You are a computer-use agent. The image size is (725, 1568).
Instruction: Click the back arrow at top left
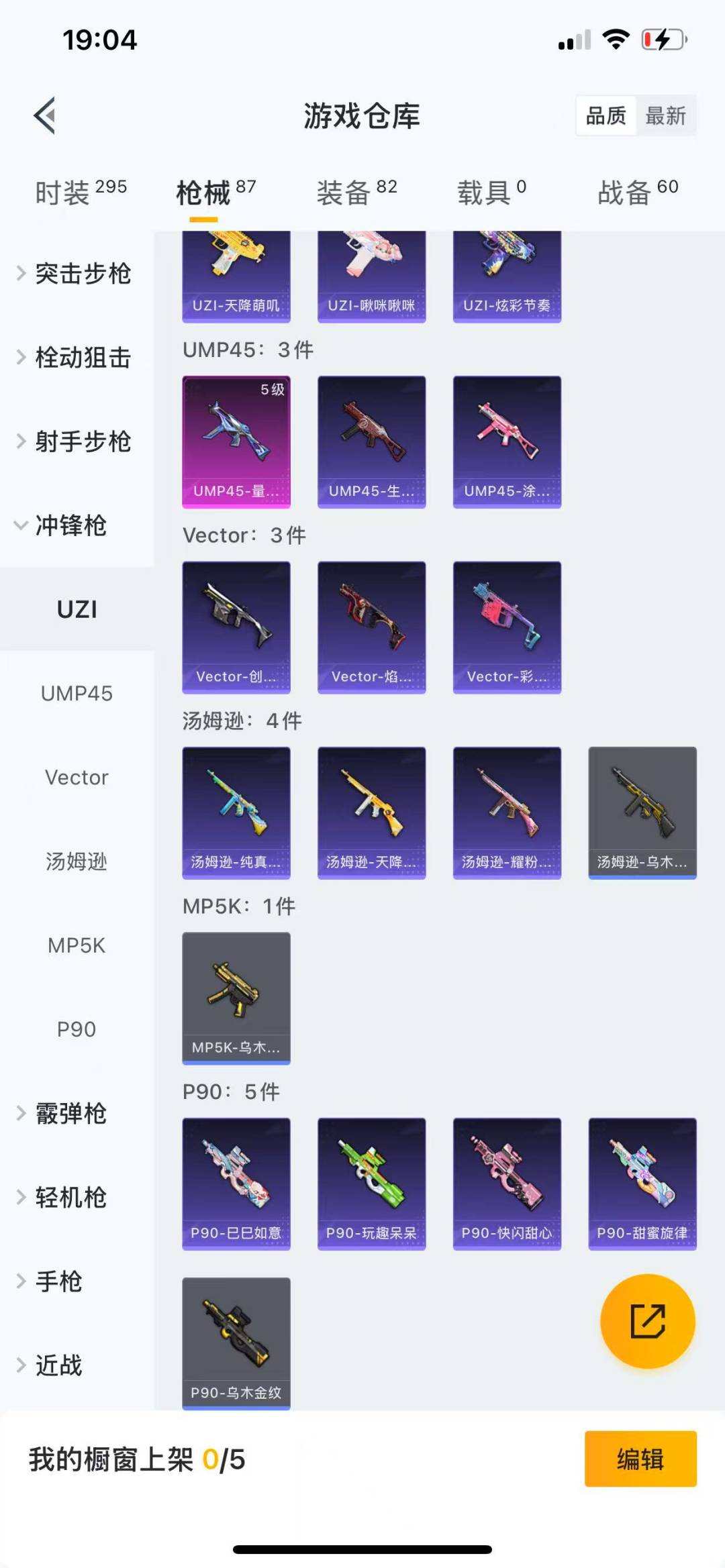pyautogui.click(x=44, y=114)
